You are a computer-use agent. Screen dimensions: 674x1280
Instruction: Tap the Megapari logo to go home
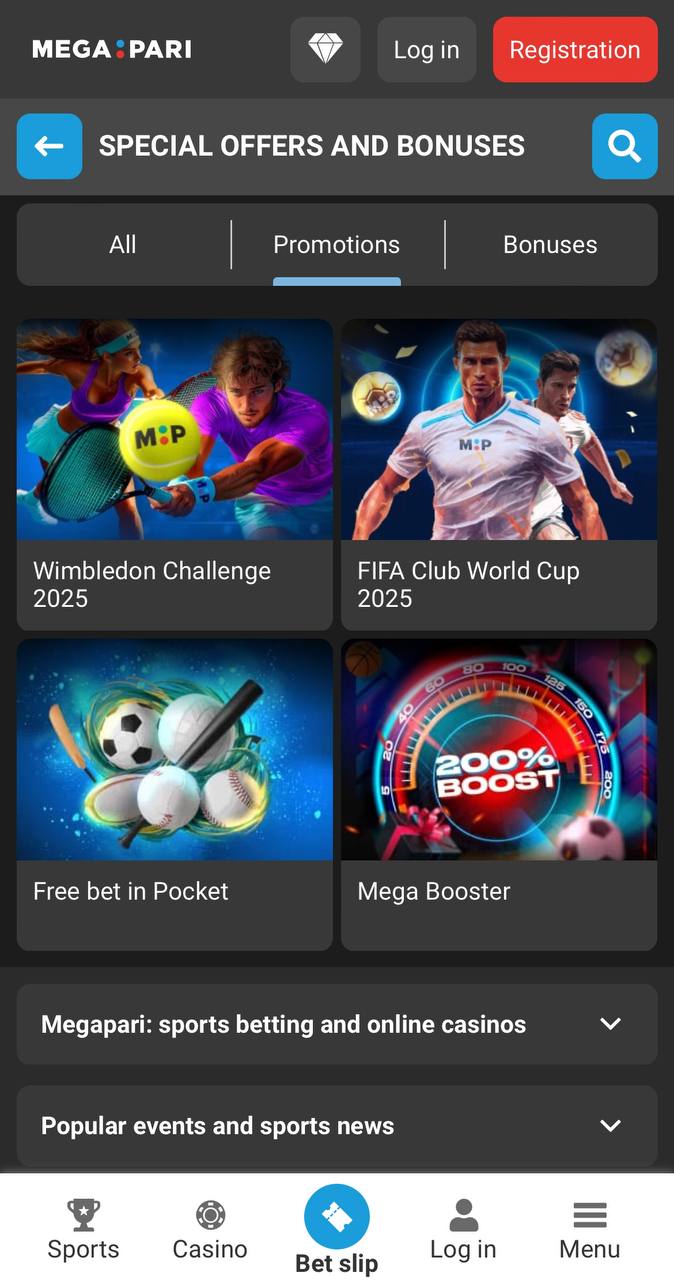pos(112,49)
